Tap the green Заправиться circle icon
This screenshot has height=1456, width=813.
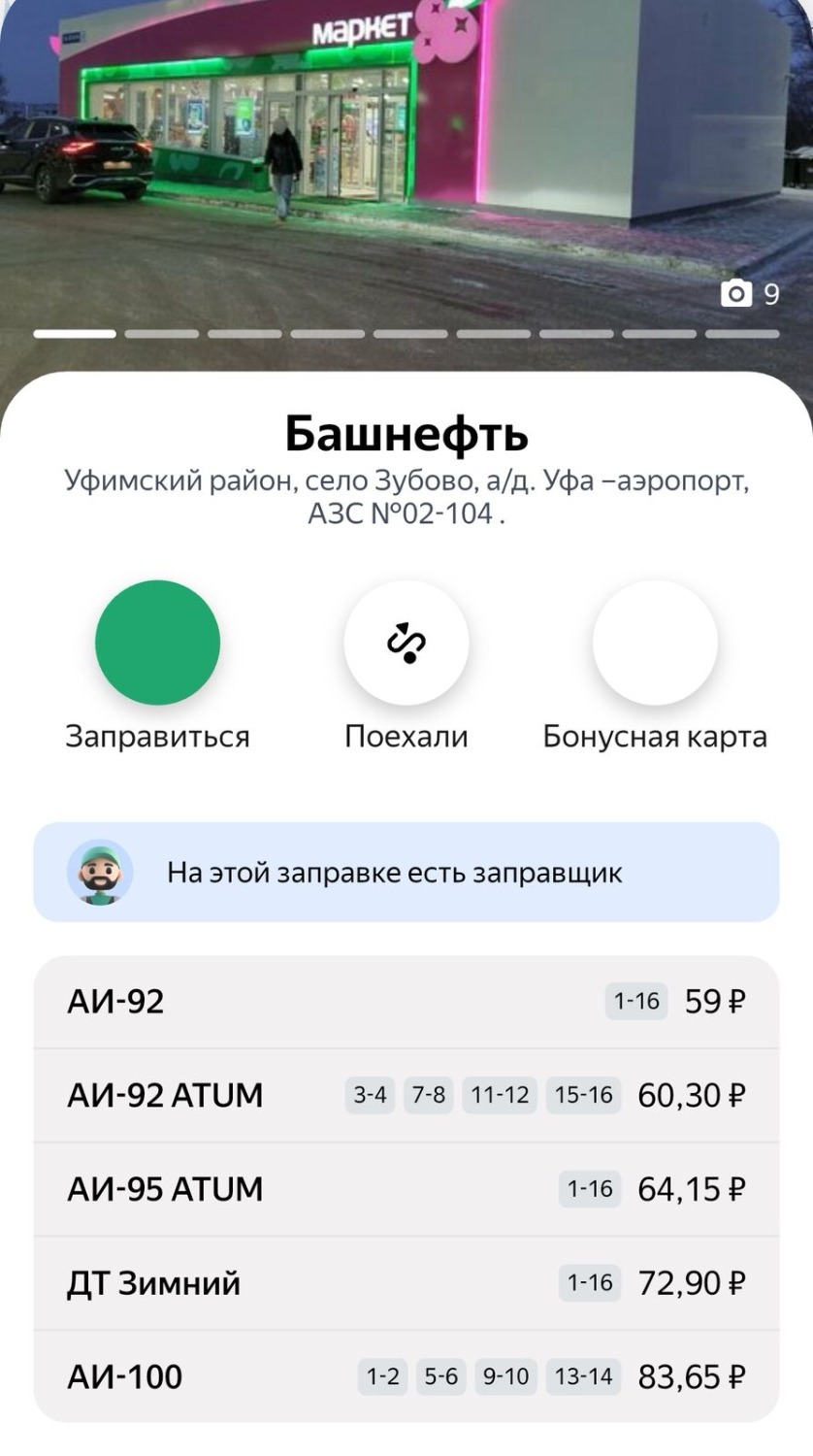point(157,642)
